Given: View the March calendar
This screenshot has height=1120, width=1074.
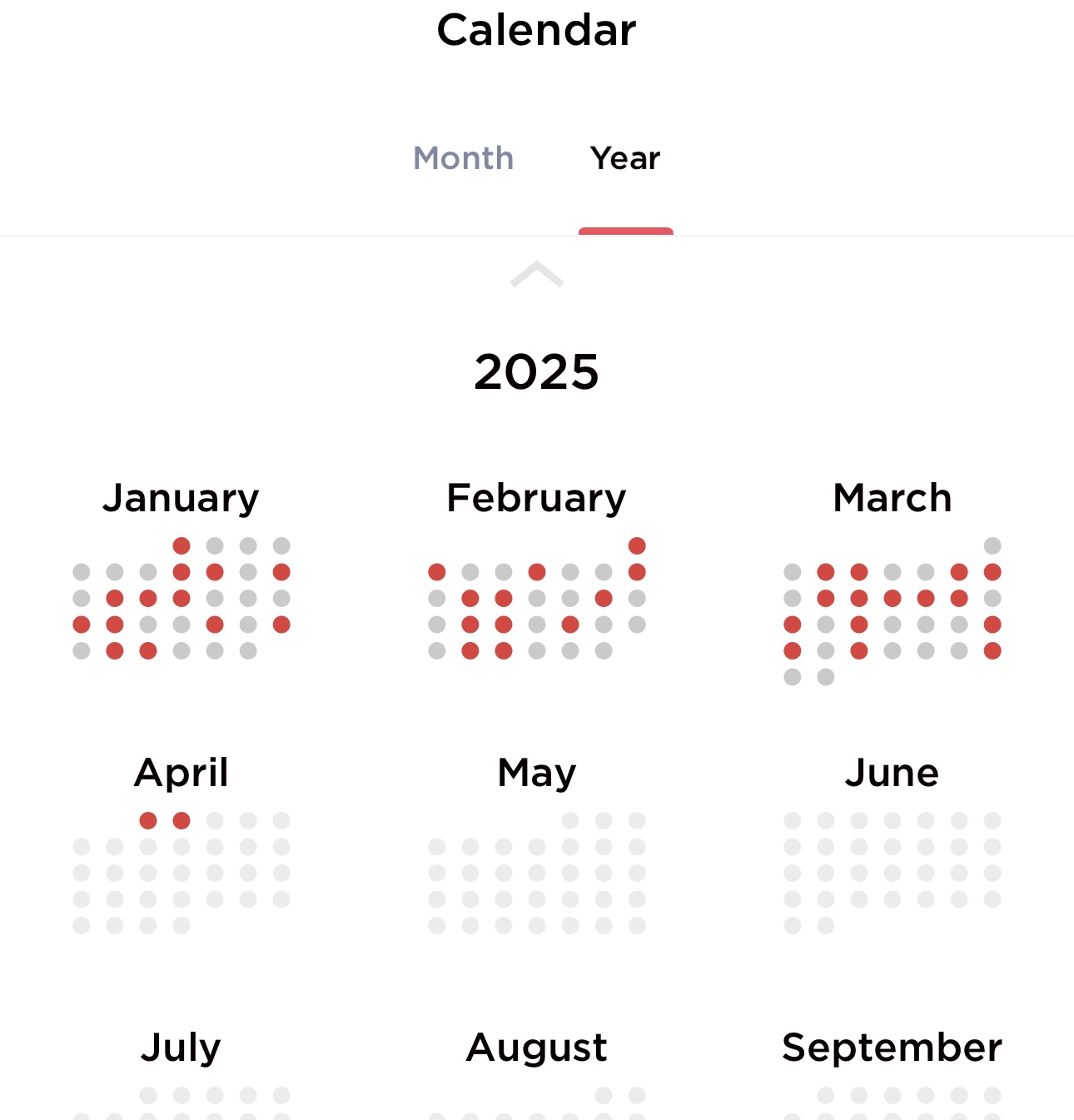Looking at the screenshot, I should (x=892, y=498).
